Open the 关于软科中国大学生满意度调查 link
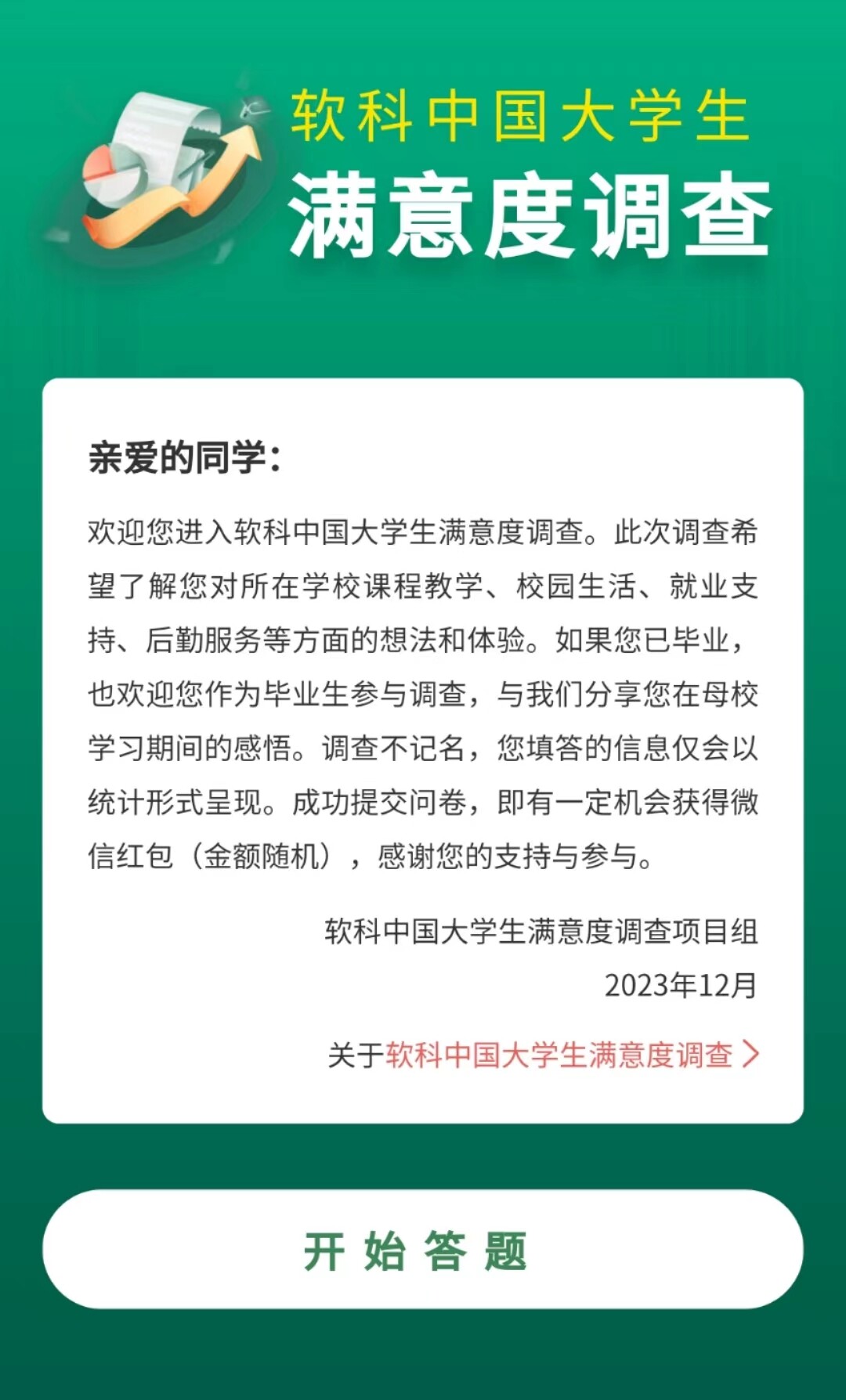 544,1055
